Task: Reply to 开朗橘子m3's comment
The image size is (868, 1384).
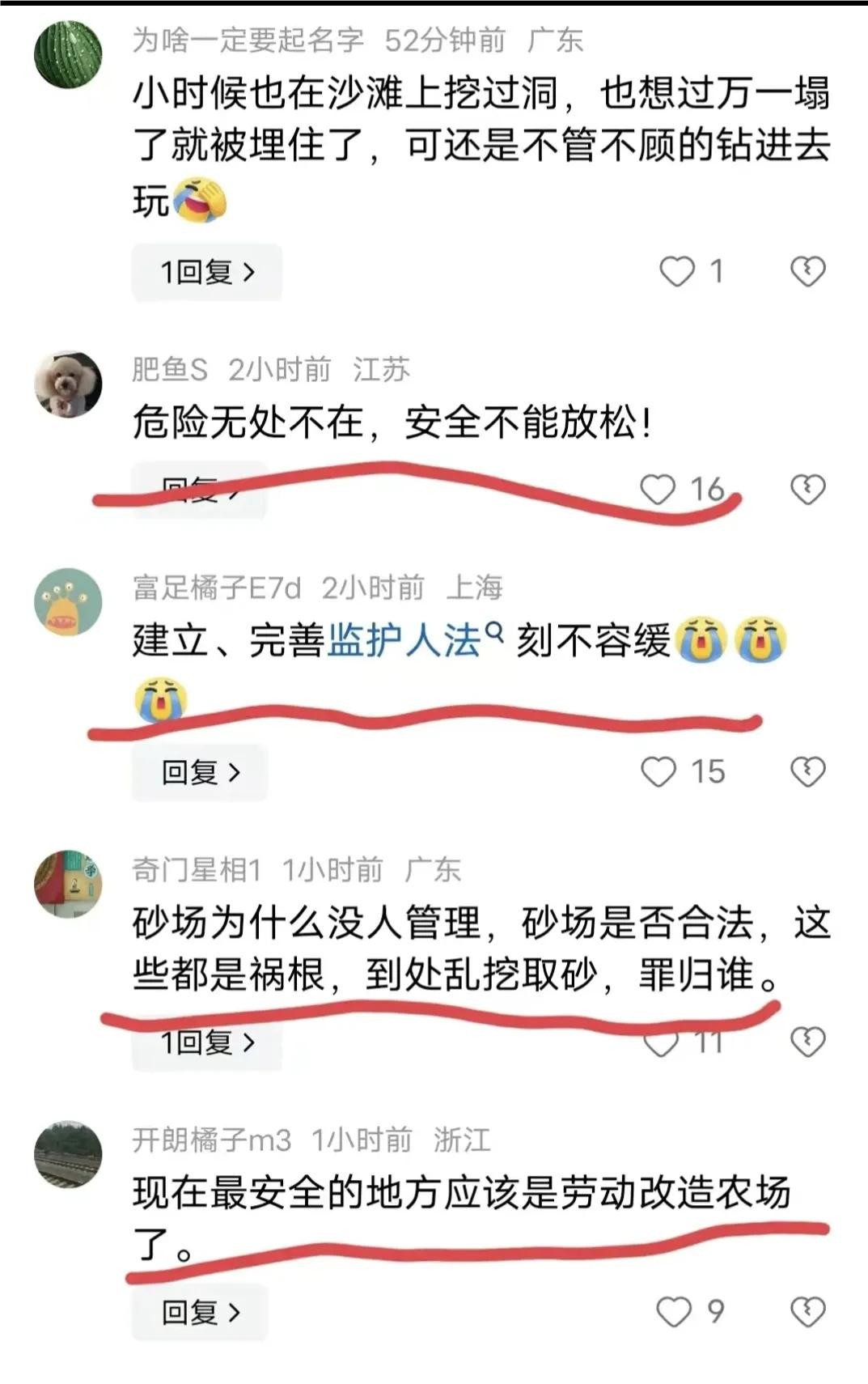Action: pyautogui.click(x=200, y=1312)
